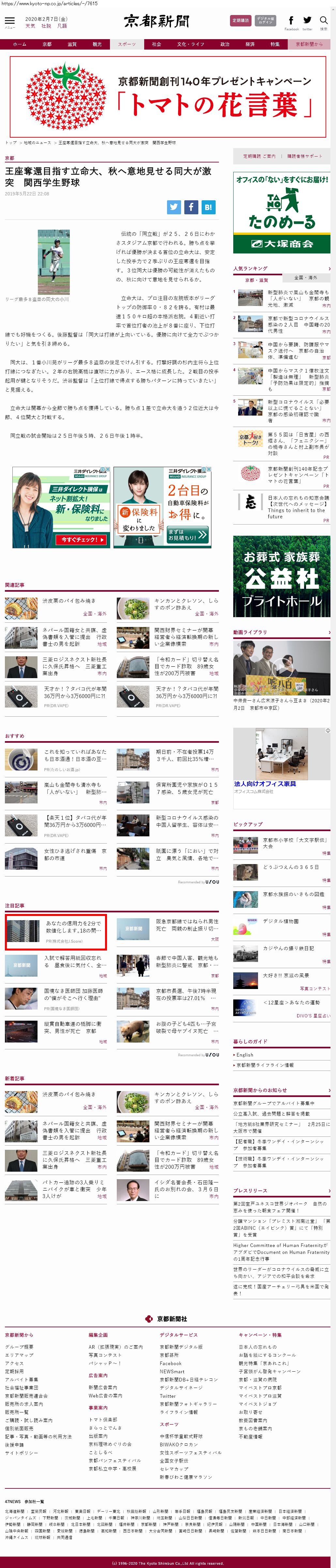Tap the 定期購読 subscription button
This screenshot has width=336, height=1568.
[x=240, y=21]
